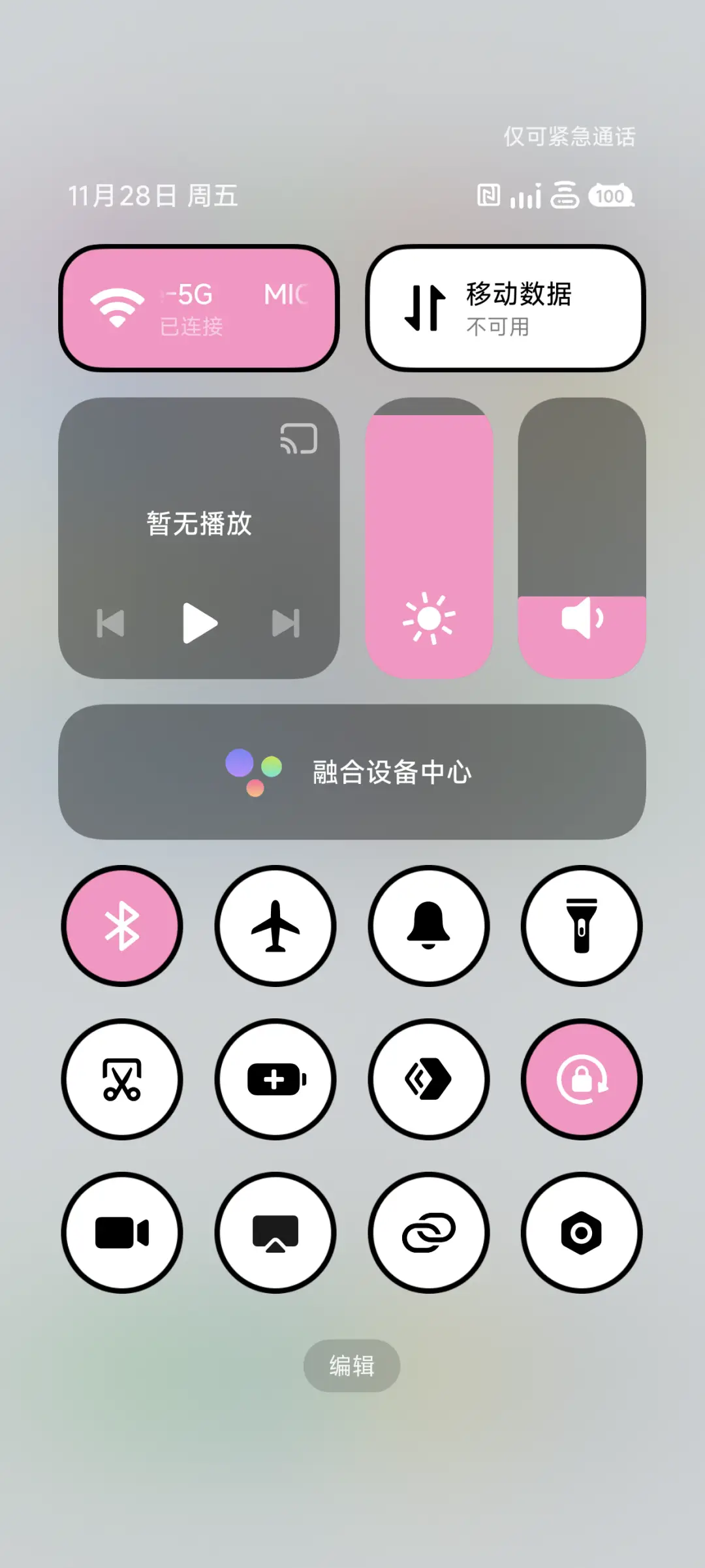
Task: Enable airplane mode
Action: [275, 926]
